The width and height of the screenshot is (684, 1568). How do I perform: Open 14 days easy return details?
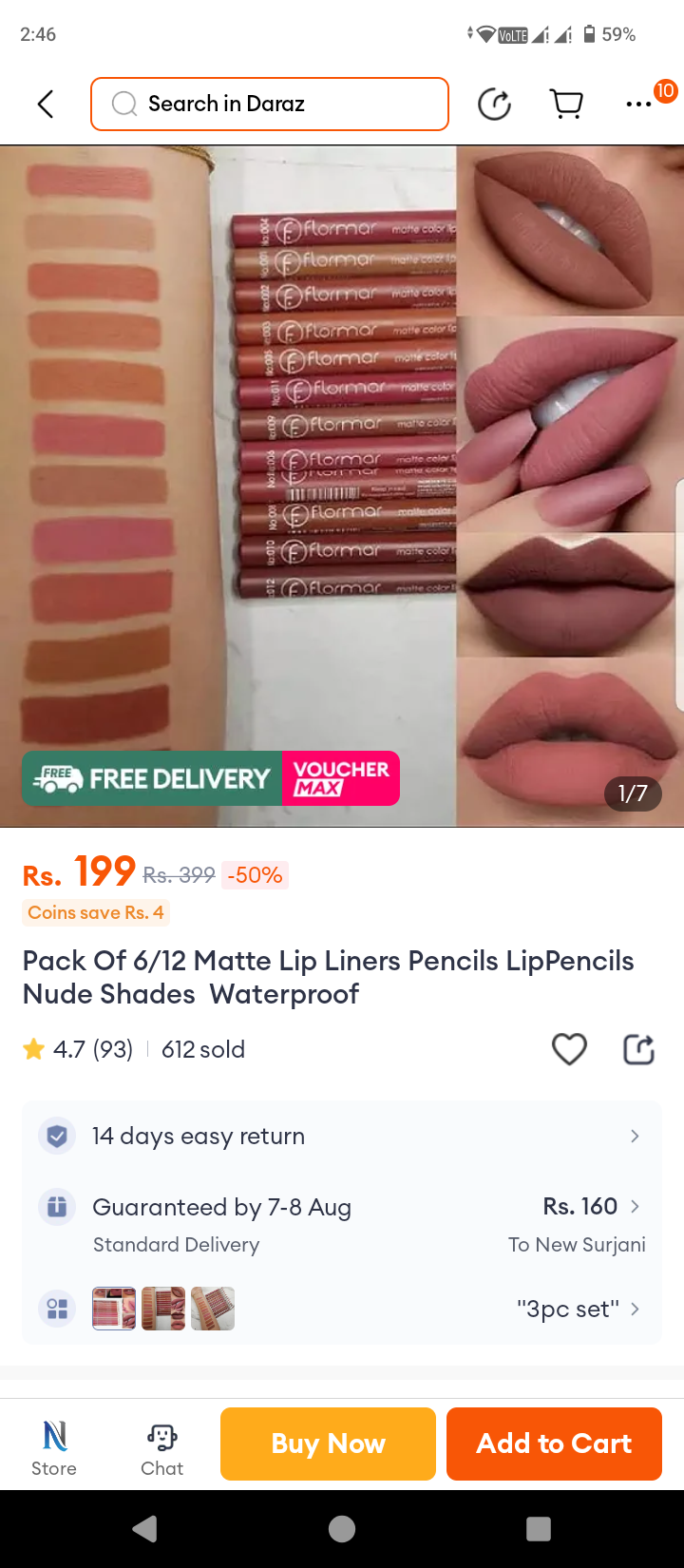(x=342, y=1136)
